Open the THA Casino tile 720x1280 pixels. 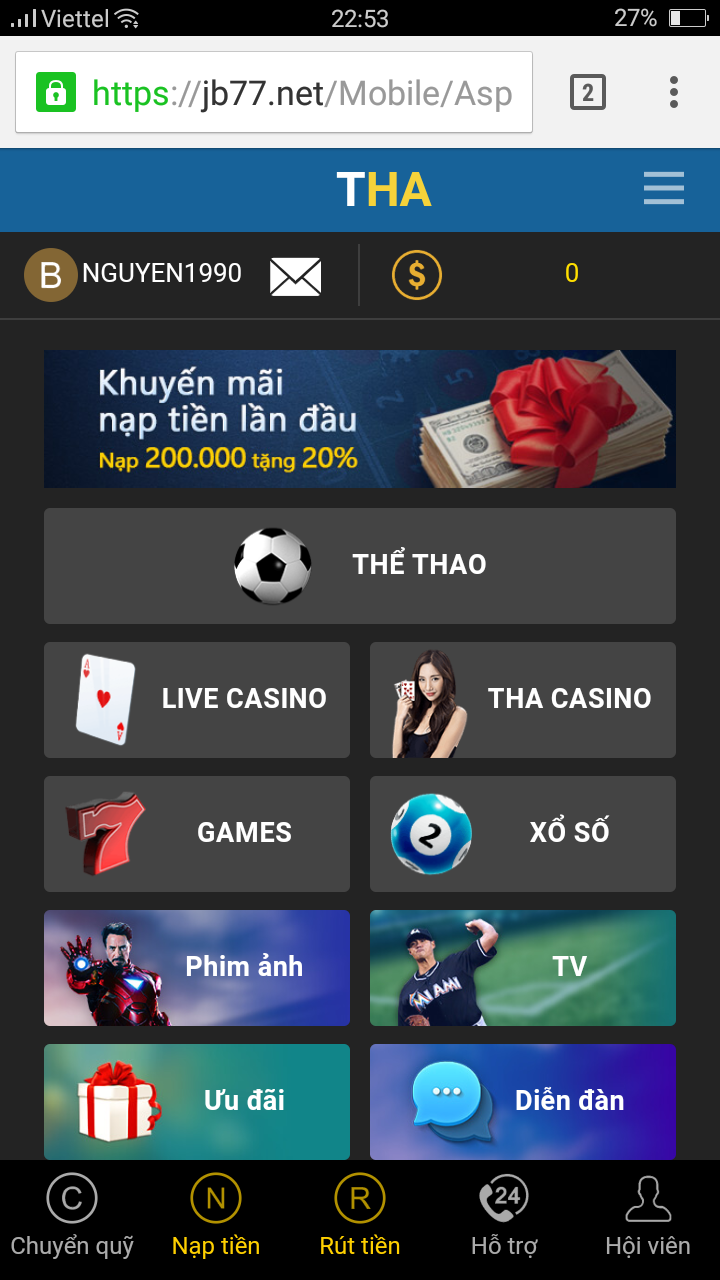[523, 699]
